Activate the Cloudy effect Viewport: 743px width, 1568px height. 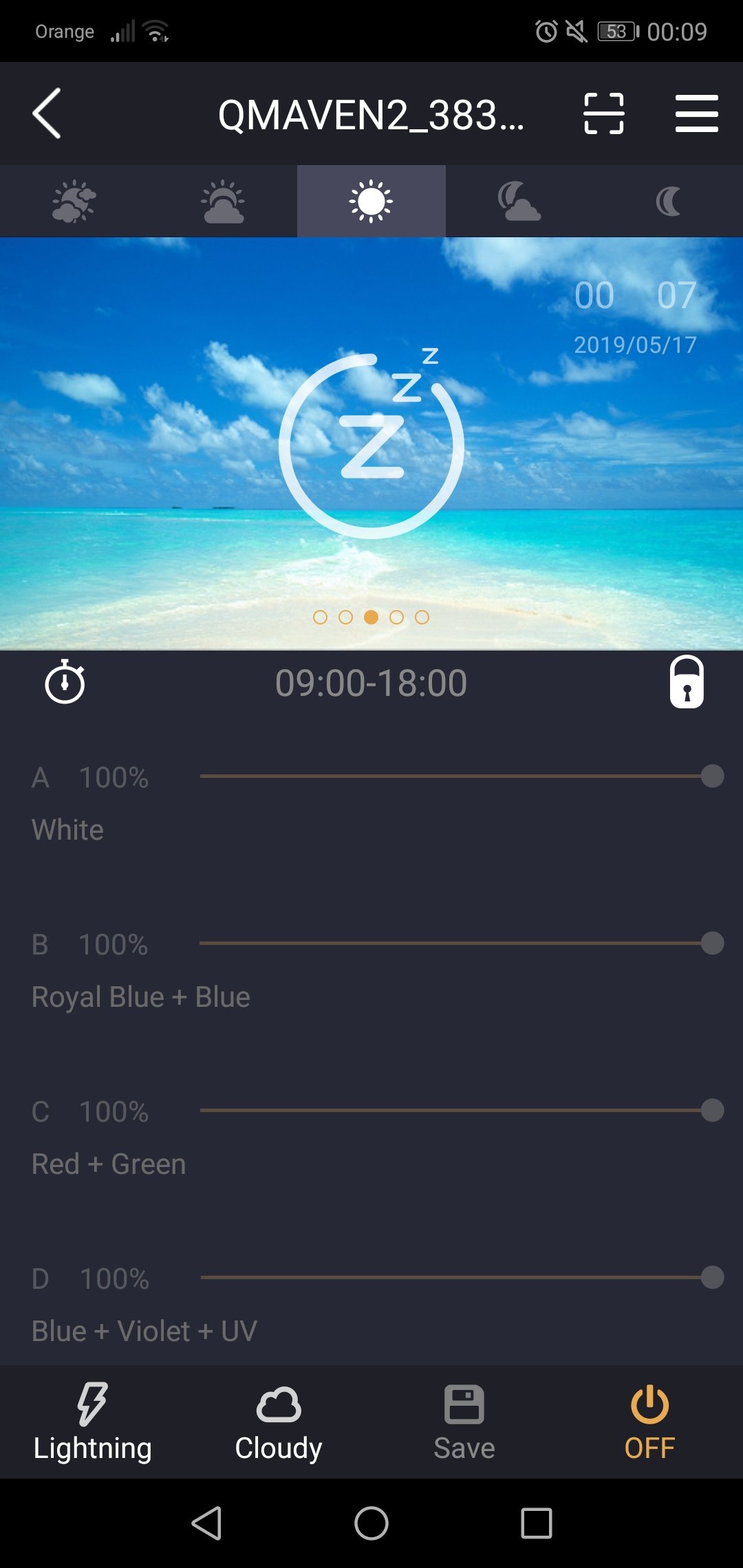[x=279, y=1421]
